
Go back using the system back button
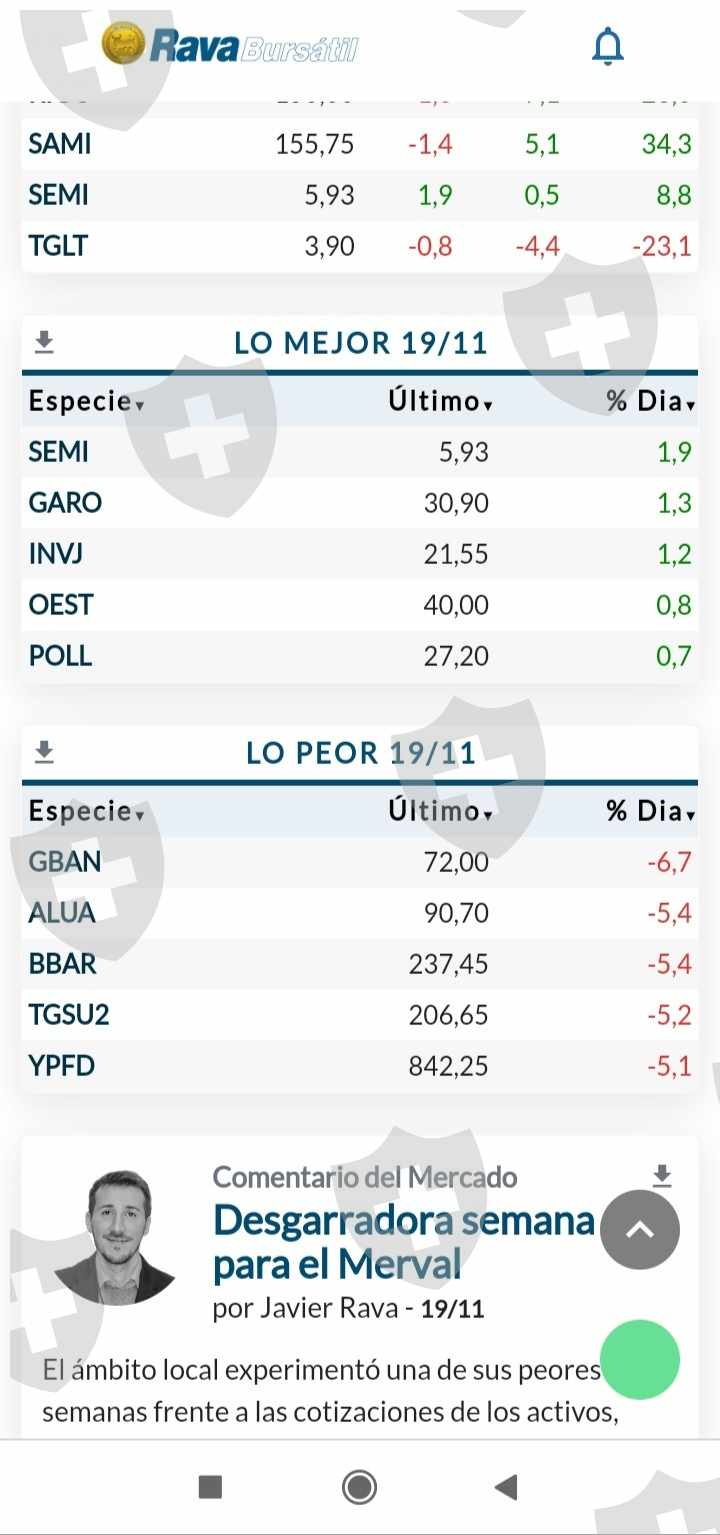tap(507, 1487)
